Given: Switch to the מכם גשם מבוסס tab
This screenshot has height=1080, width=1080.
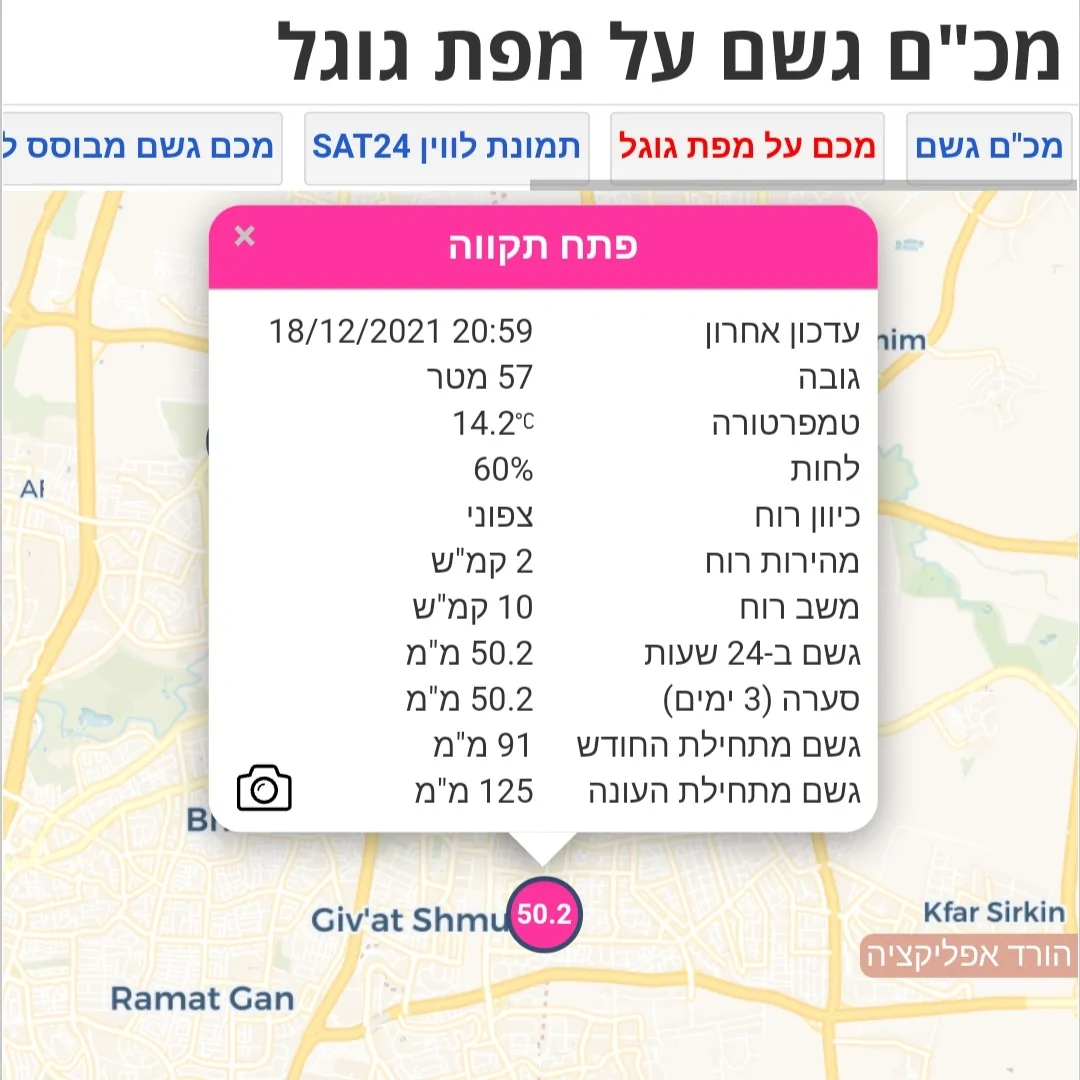Looking at the screenshot, I should pyautogui.click(x=140, y=147).
